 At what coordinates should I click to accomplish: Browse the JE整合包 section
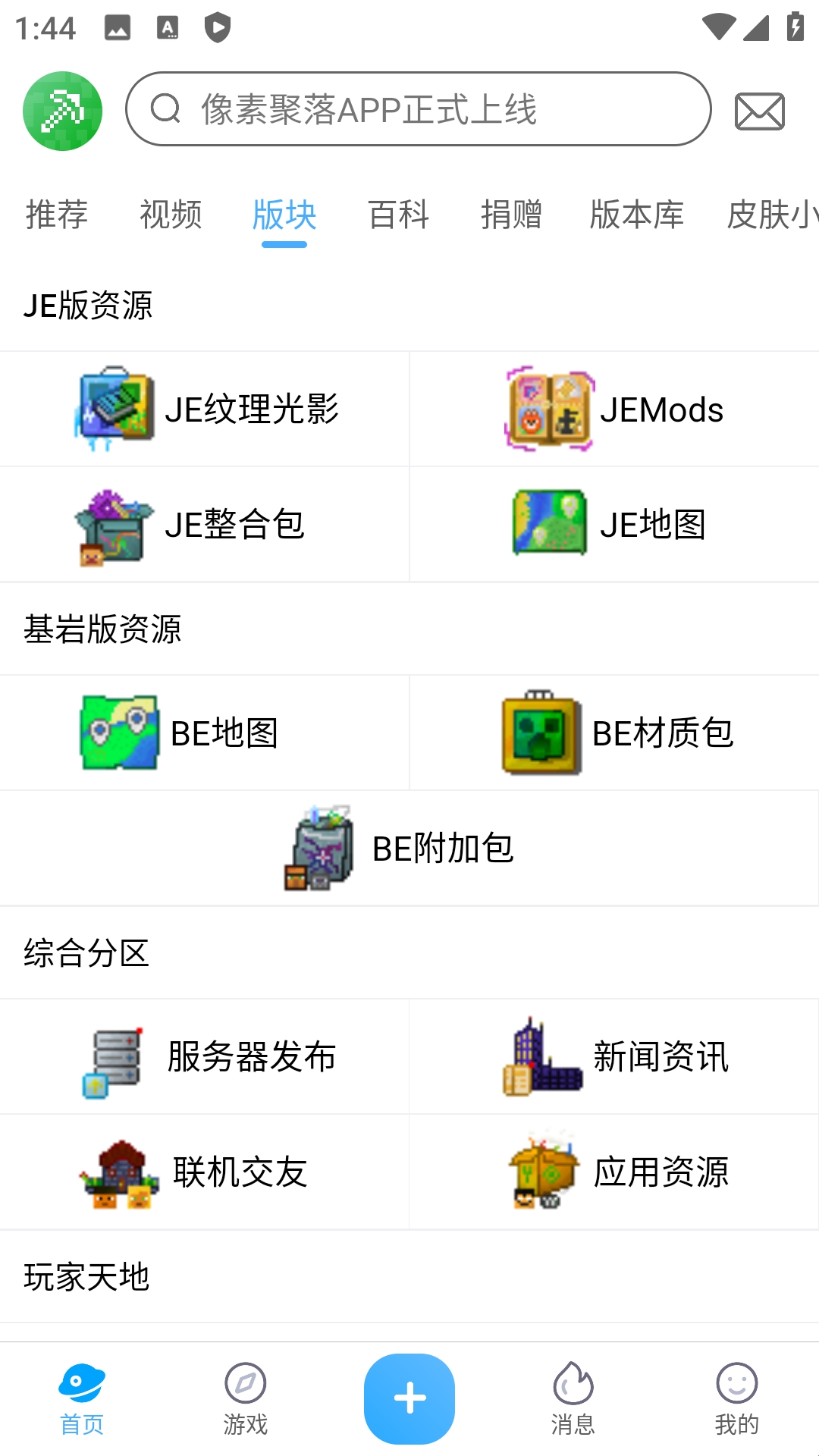[205, 524]
